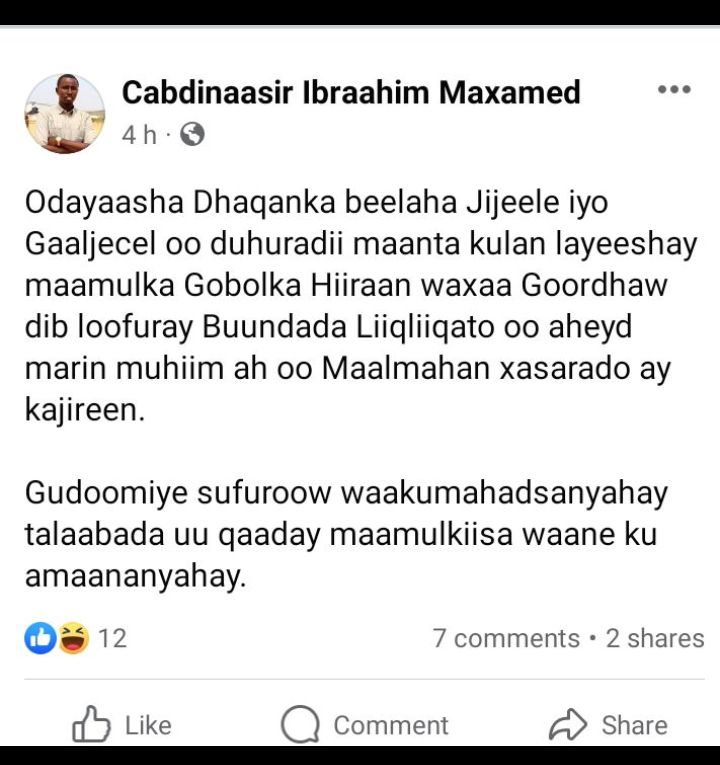View the 12 reactions list
This screenshot has height=765, width=720.
(77, 638)
